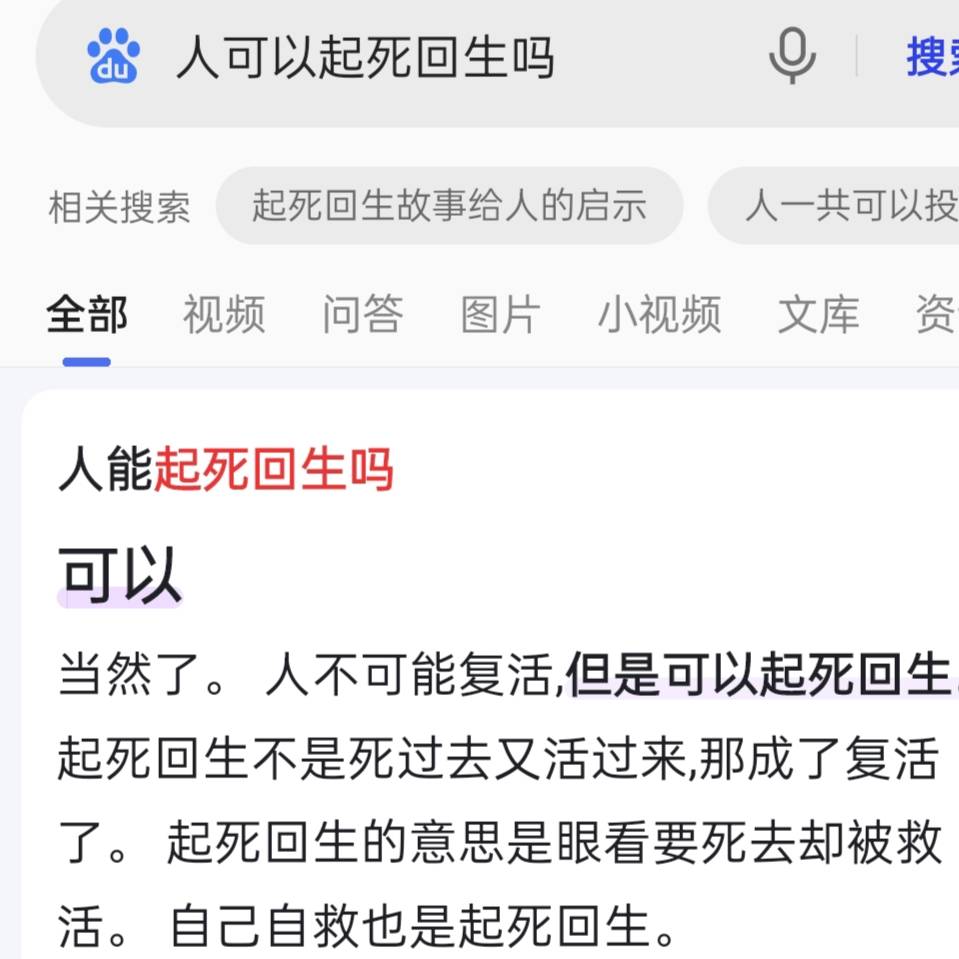Switch to the 小视频 tab
959x959 pixels.
click(659, 315)
